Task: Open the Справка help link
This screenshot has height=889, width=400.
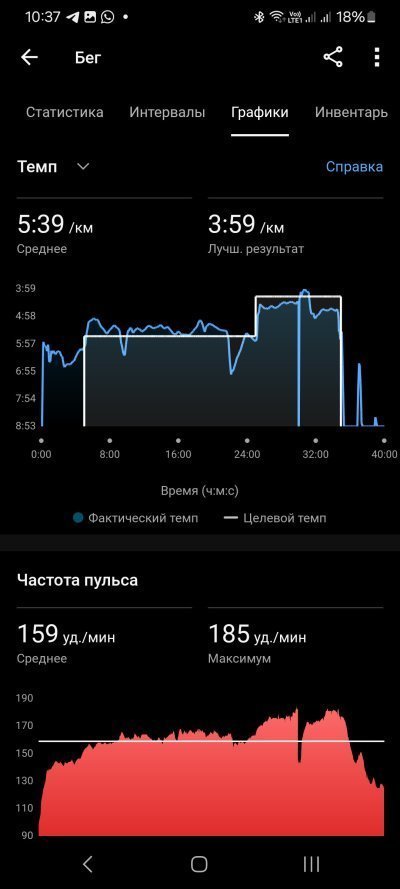Action: tap(354, 167)
